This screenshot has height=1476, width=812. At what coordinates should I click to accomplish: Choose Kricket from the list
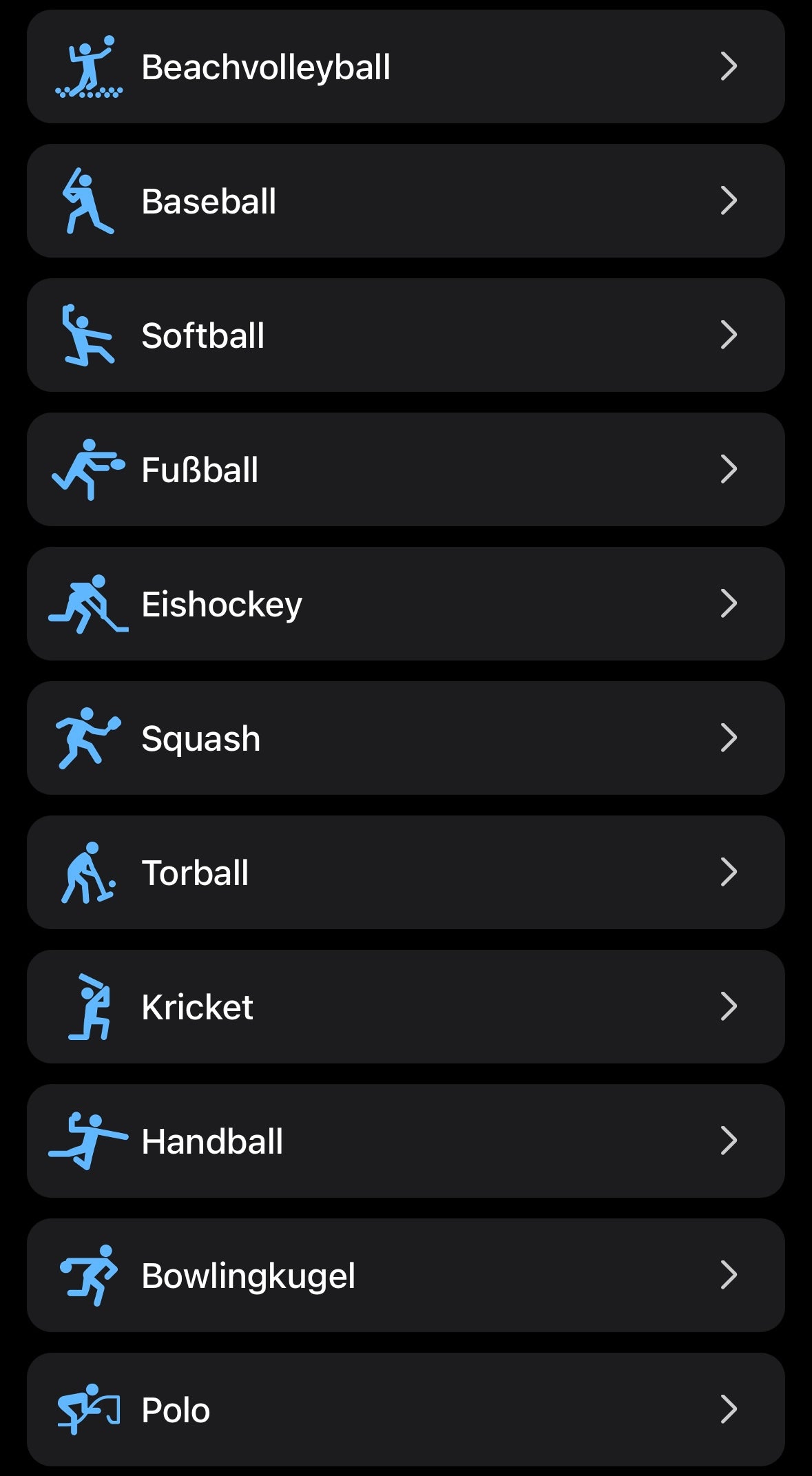pyautogui.click(x=405, y=1007)
